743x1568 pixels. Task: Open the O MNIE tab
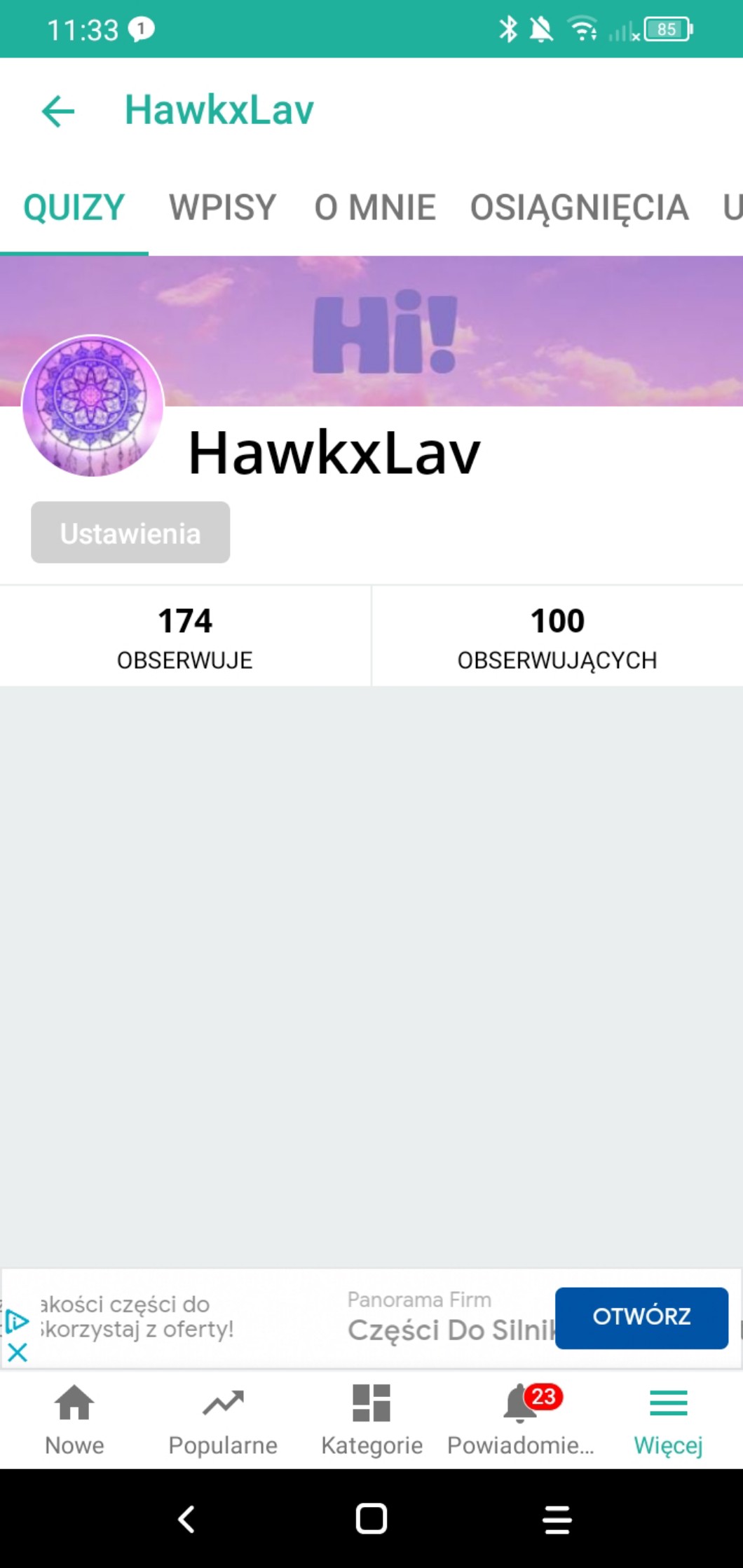[x=375, y=207]
